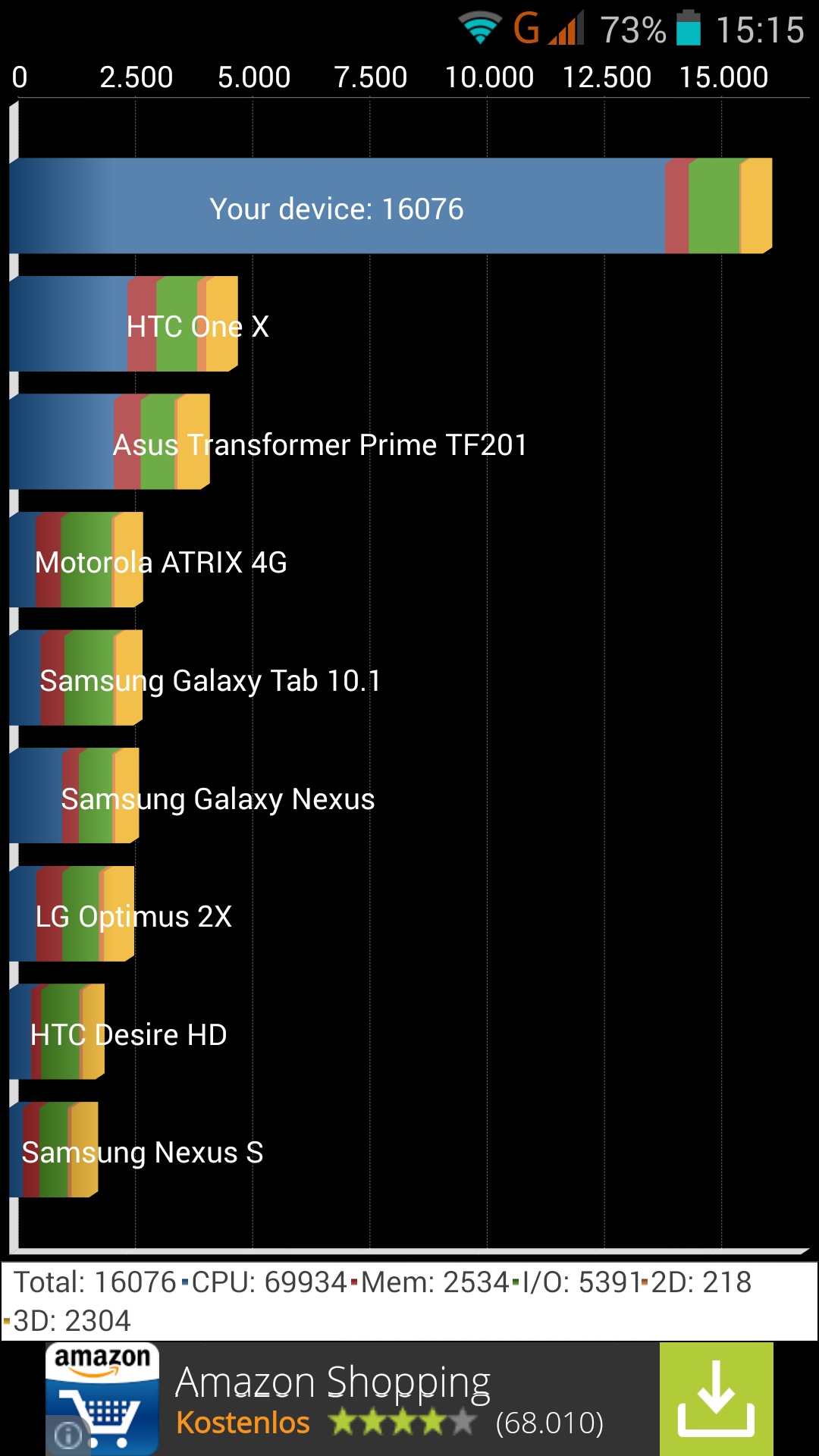Tap the green download button in the Amazon ad
The height and width of the screenshot is (1456, 819).
click(x=716, y=1399)
